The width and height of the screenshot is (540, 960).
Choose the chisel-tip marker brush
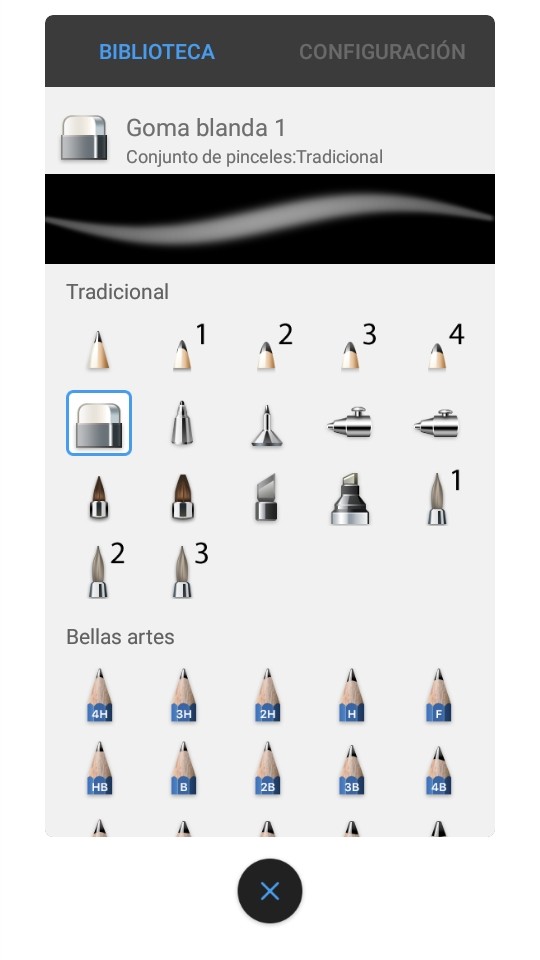pyautogui.click(x=351, y=498)
